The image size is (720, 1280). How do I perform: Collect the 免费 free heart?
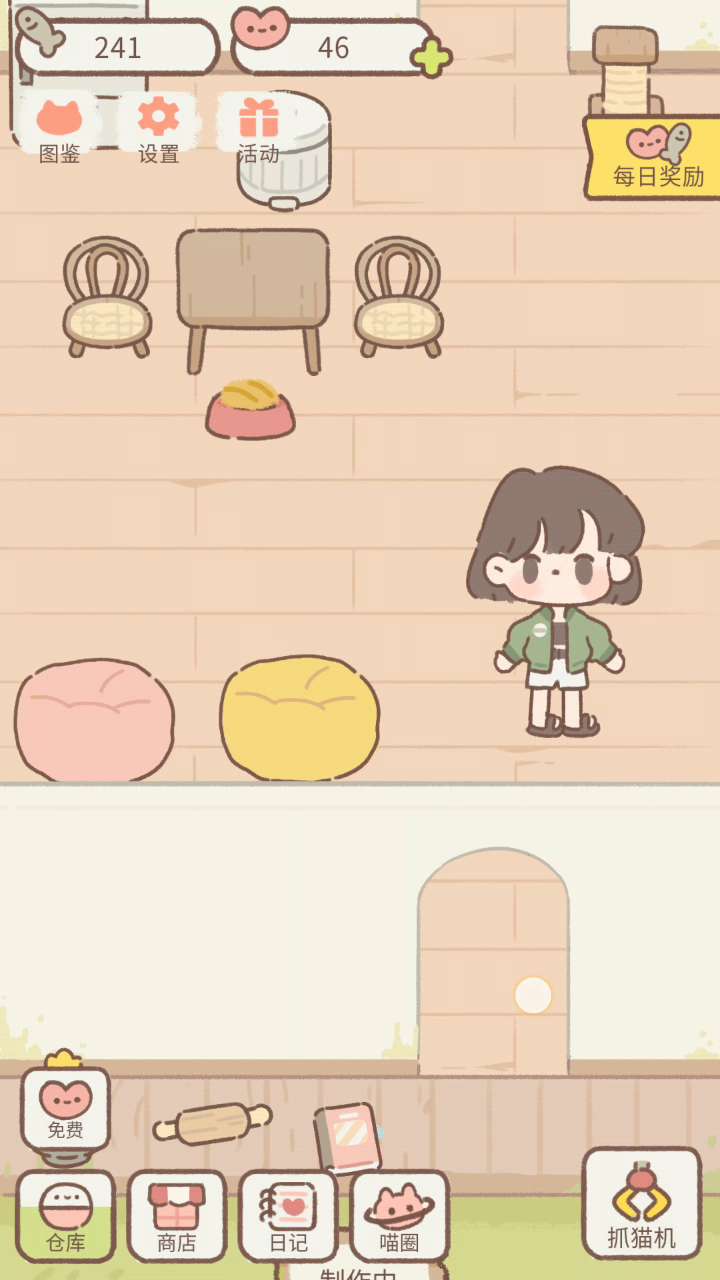[66, 1108]
